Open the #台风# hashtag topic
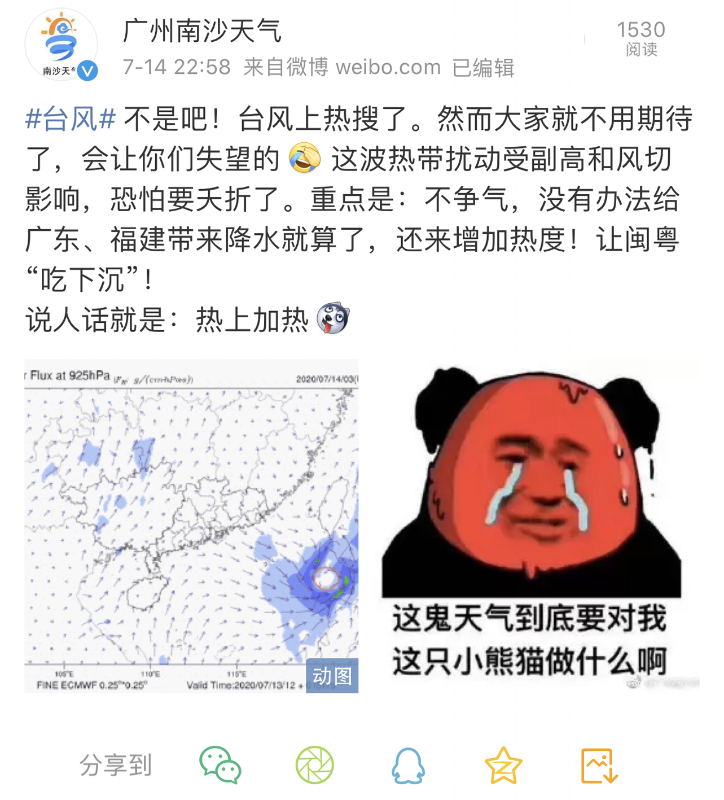 click(71, 121)
